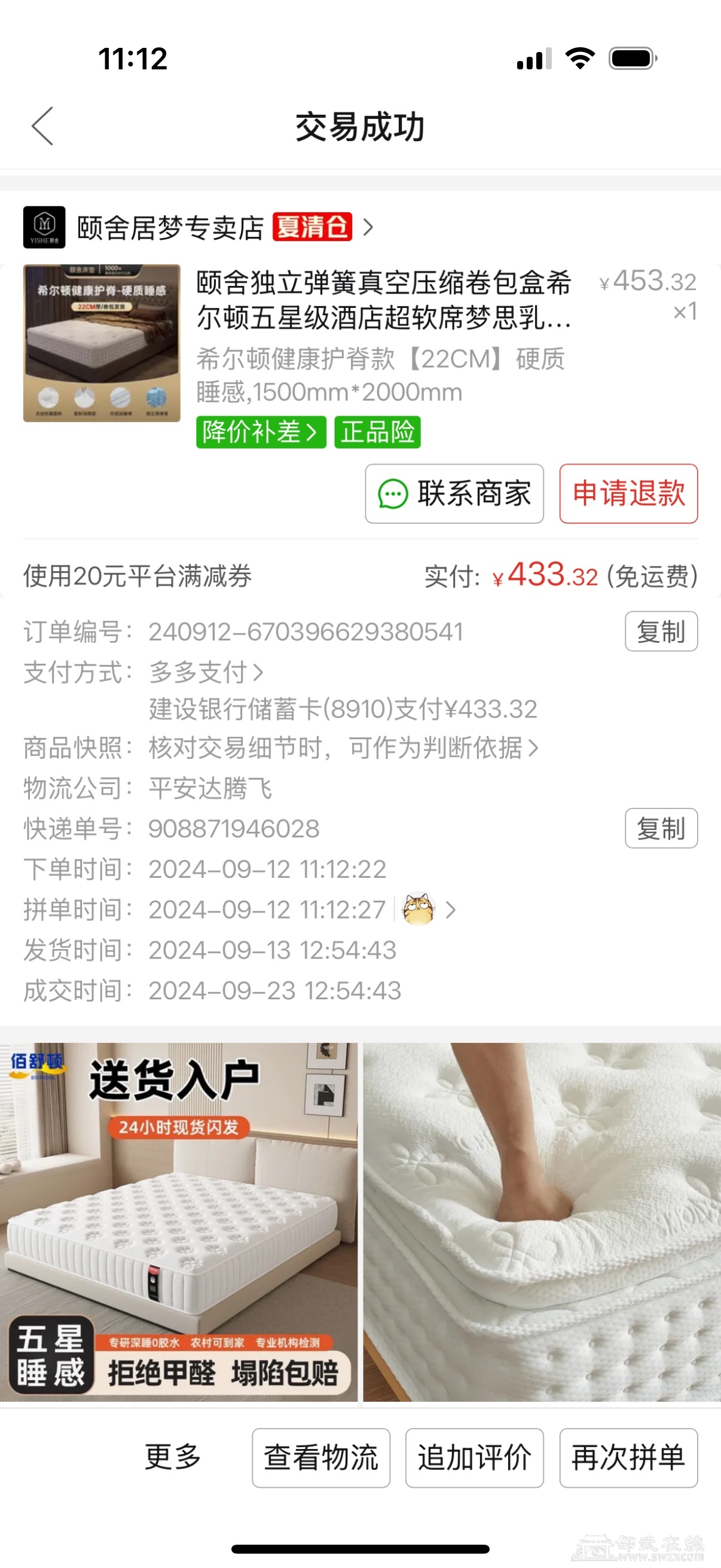Open the 送货入户 recommended mattress card

[x=178, y=1222]
